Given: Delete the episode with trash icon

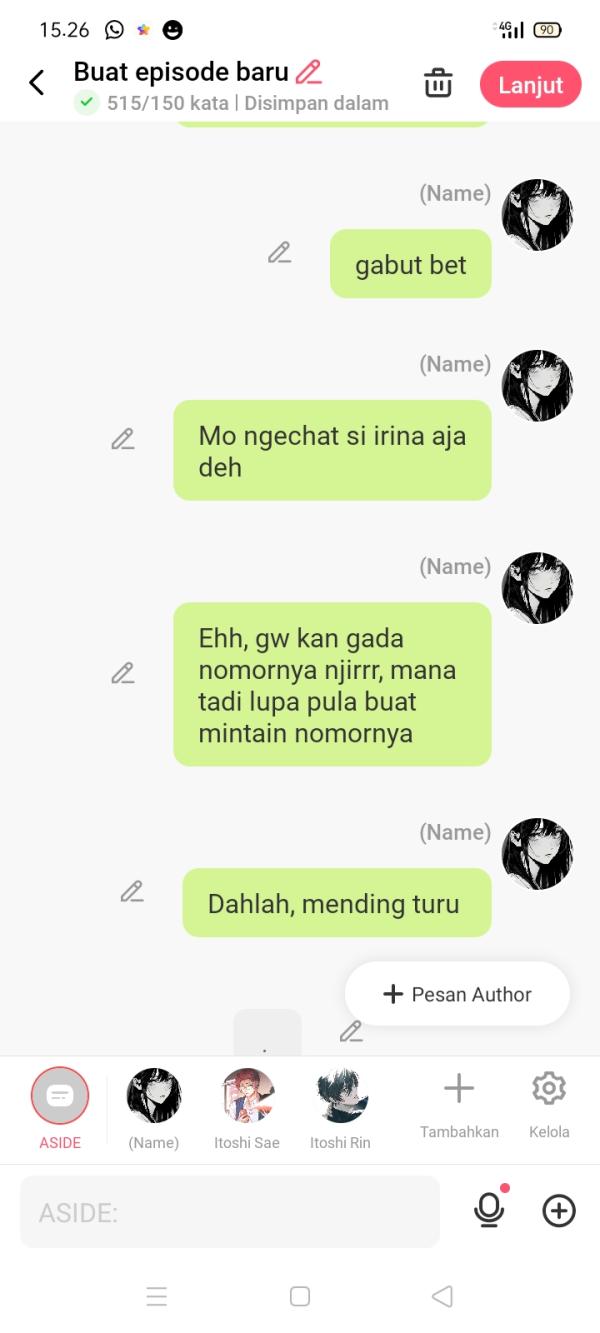Looking at the screenshot, I should click(438, 84).
